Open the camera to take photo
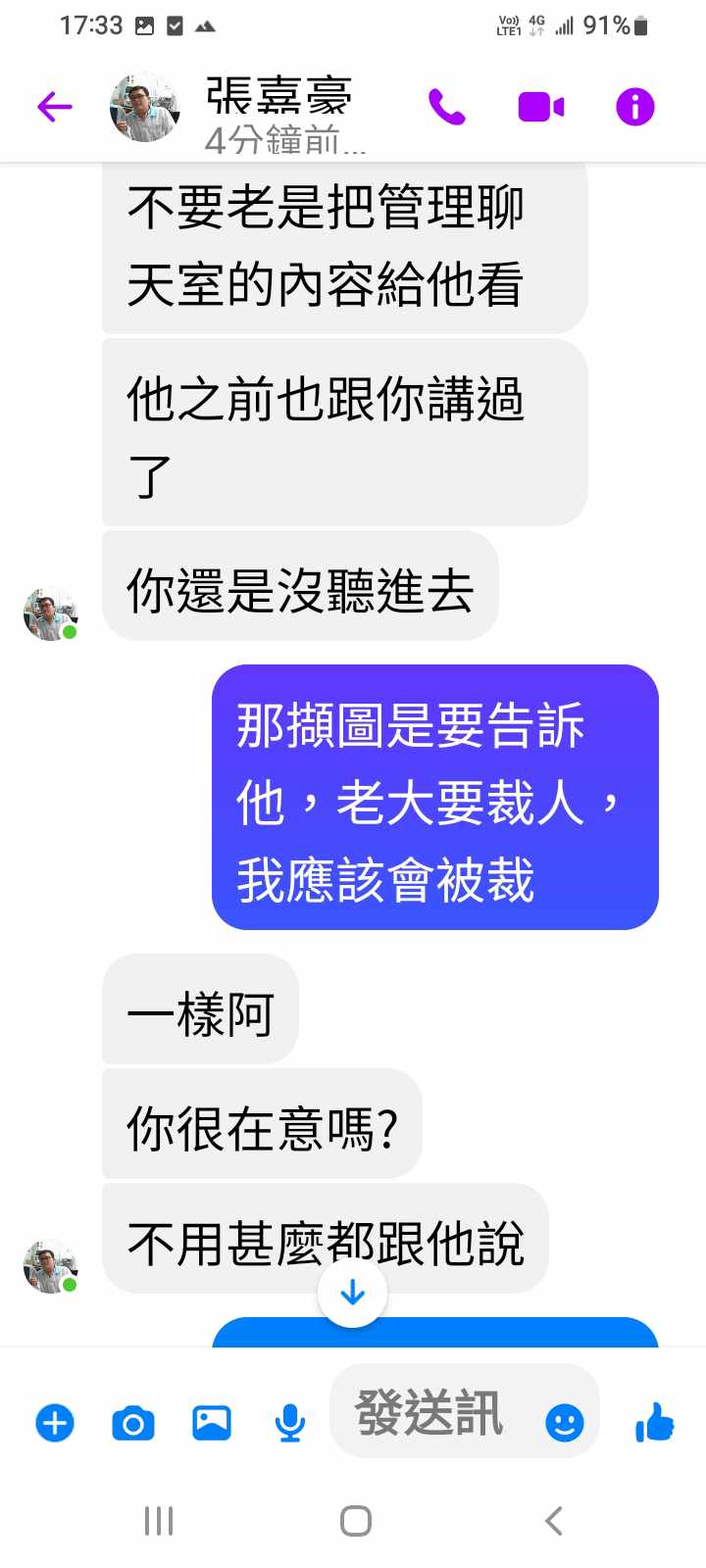Screen dimensions: 706x1568 pyautogui.click(x=133, y=1422)
